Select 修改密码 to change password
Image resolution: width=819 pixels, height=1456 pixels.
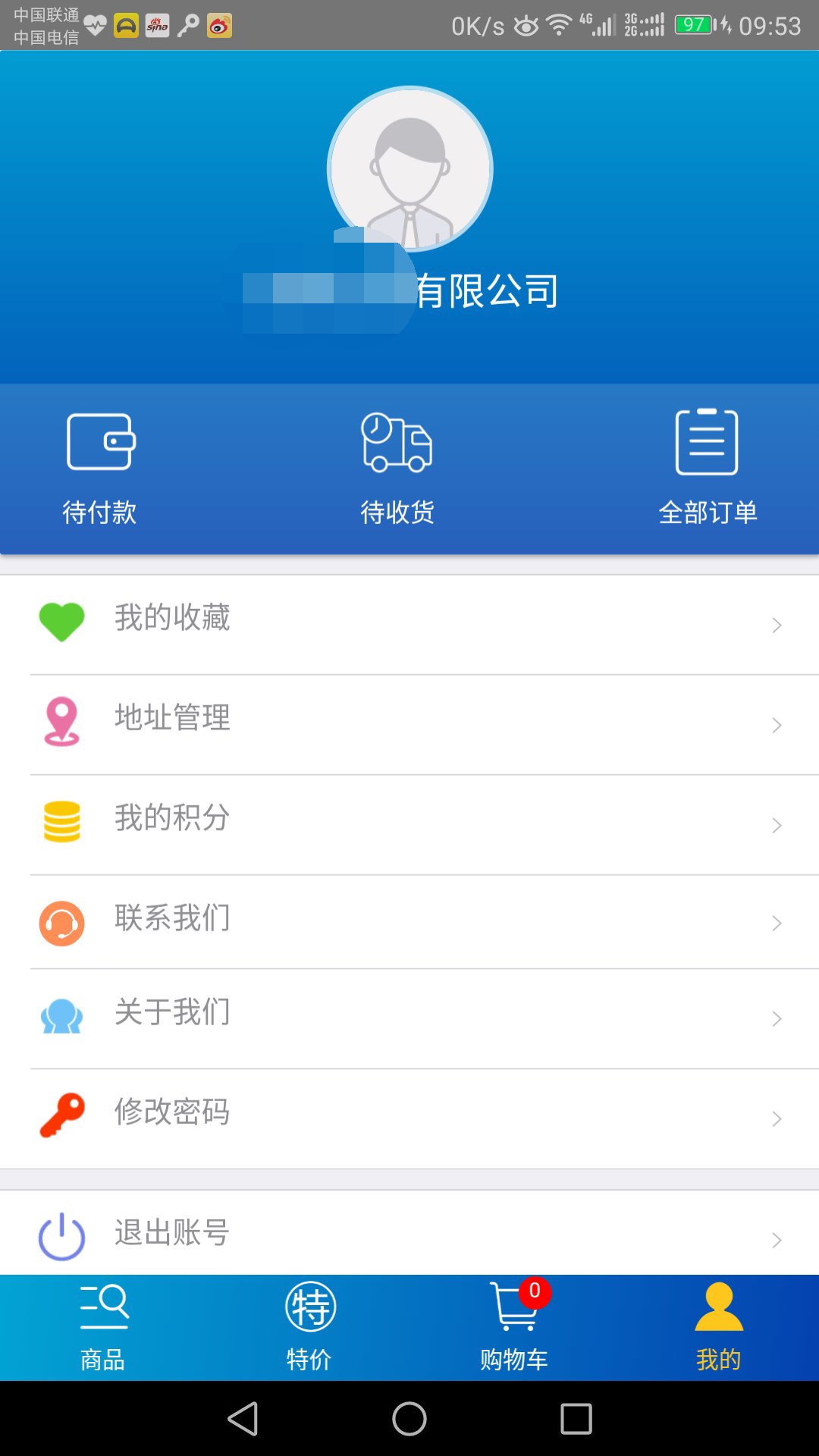[x=409, y=1118]
